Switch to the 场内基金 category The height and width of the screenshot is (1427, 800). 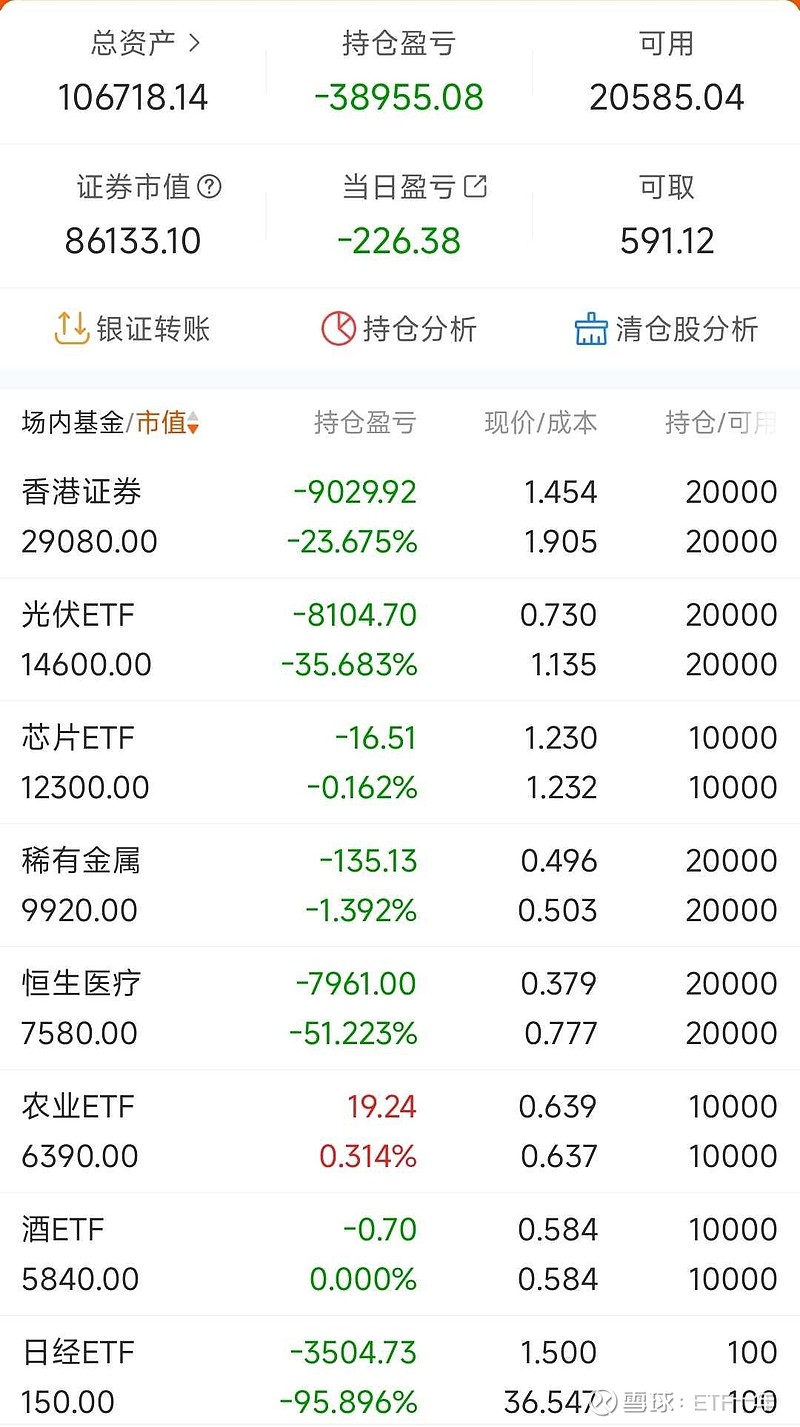[x=70, y=423]
